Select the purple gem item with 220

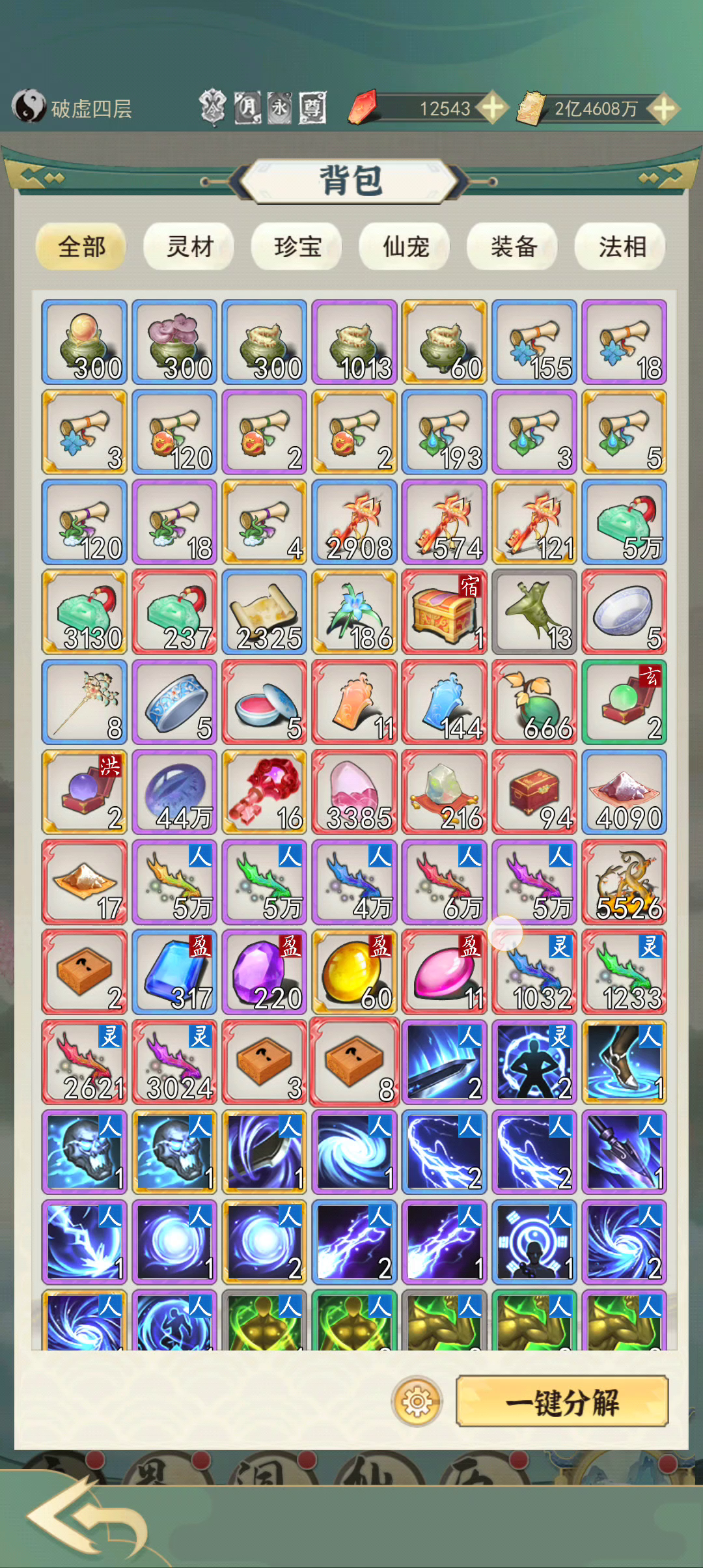tap(264, 972)
